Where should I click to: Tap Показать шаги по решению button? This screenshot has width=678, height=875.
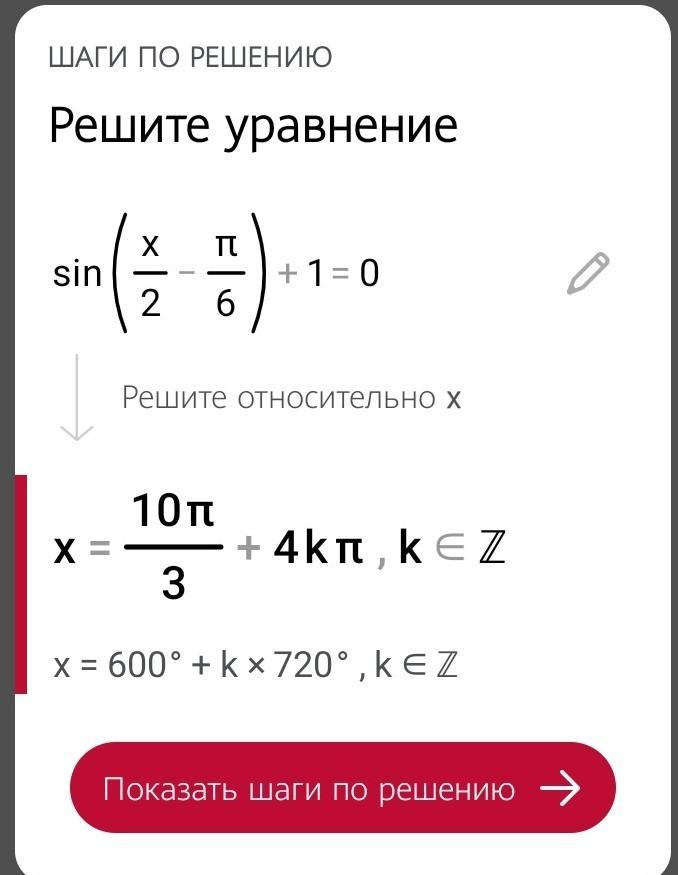[x=342, y=789]
